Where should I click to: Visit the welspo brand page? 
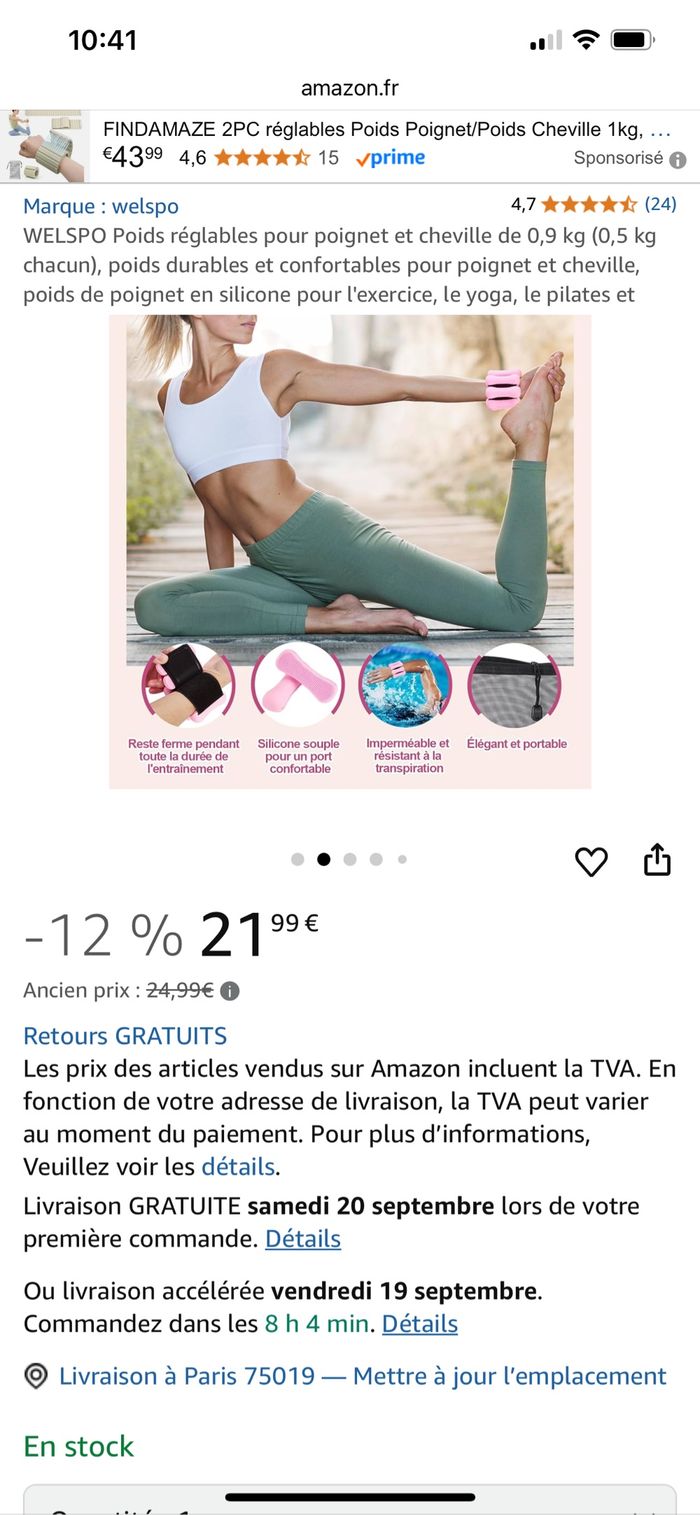101,206
